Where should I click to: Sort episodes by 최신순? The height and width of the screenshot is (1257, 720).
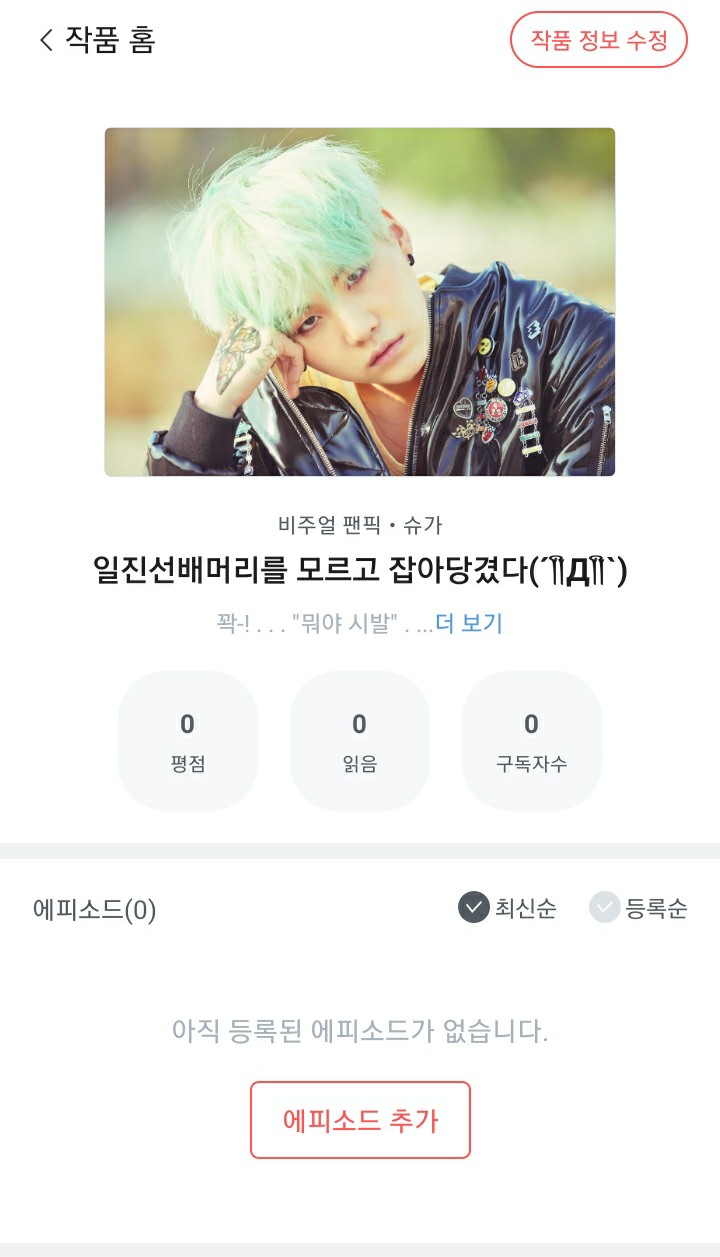tap(507, 908)
